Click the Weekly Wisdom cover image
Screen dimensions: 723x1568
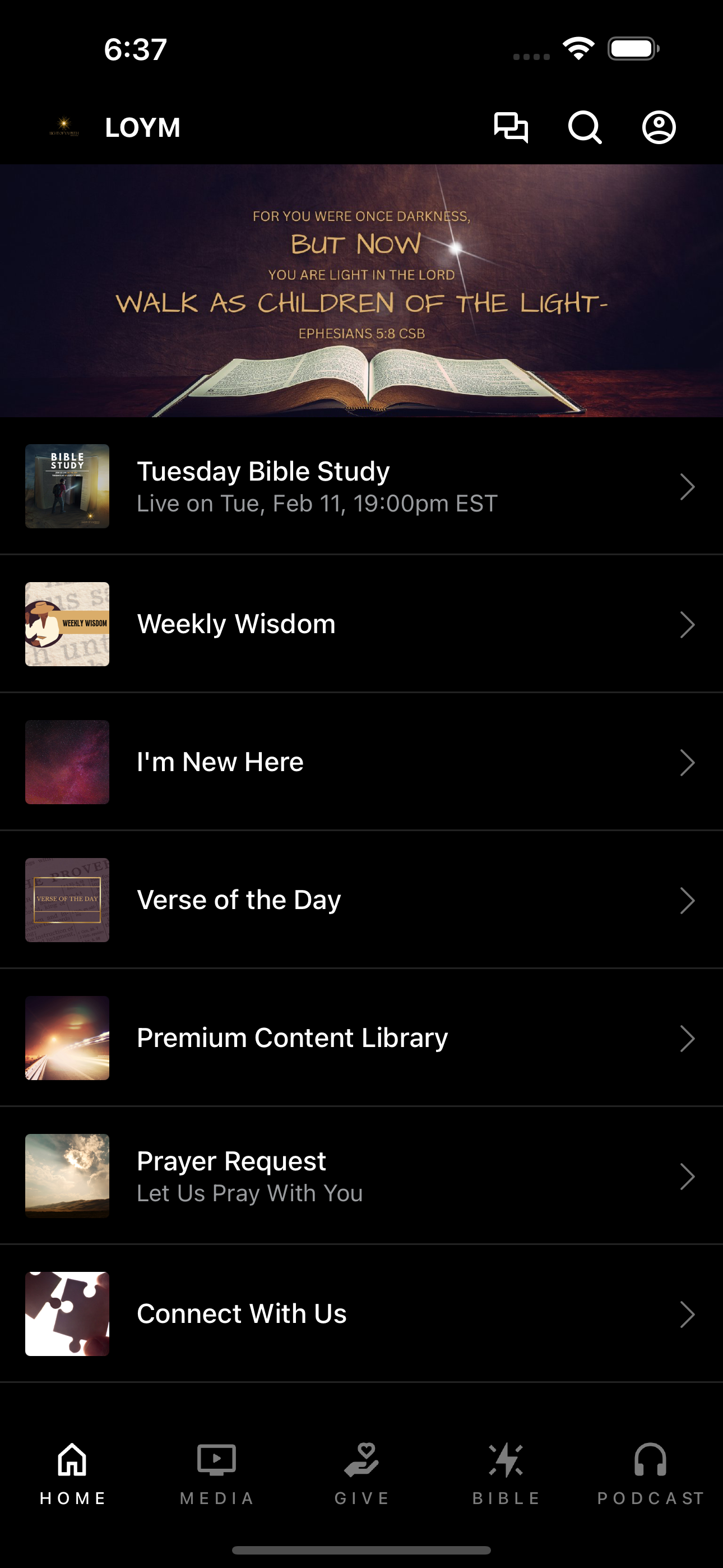click(67, 624)
